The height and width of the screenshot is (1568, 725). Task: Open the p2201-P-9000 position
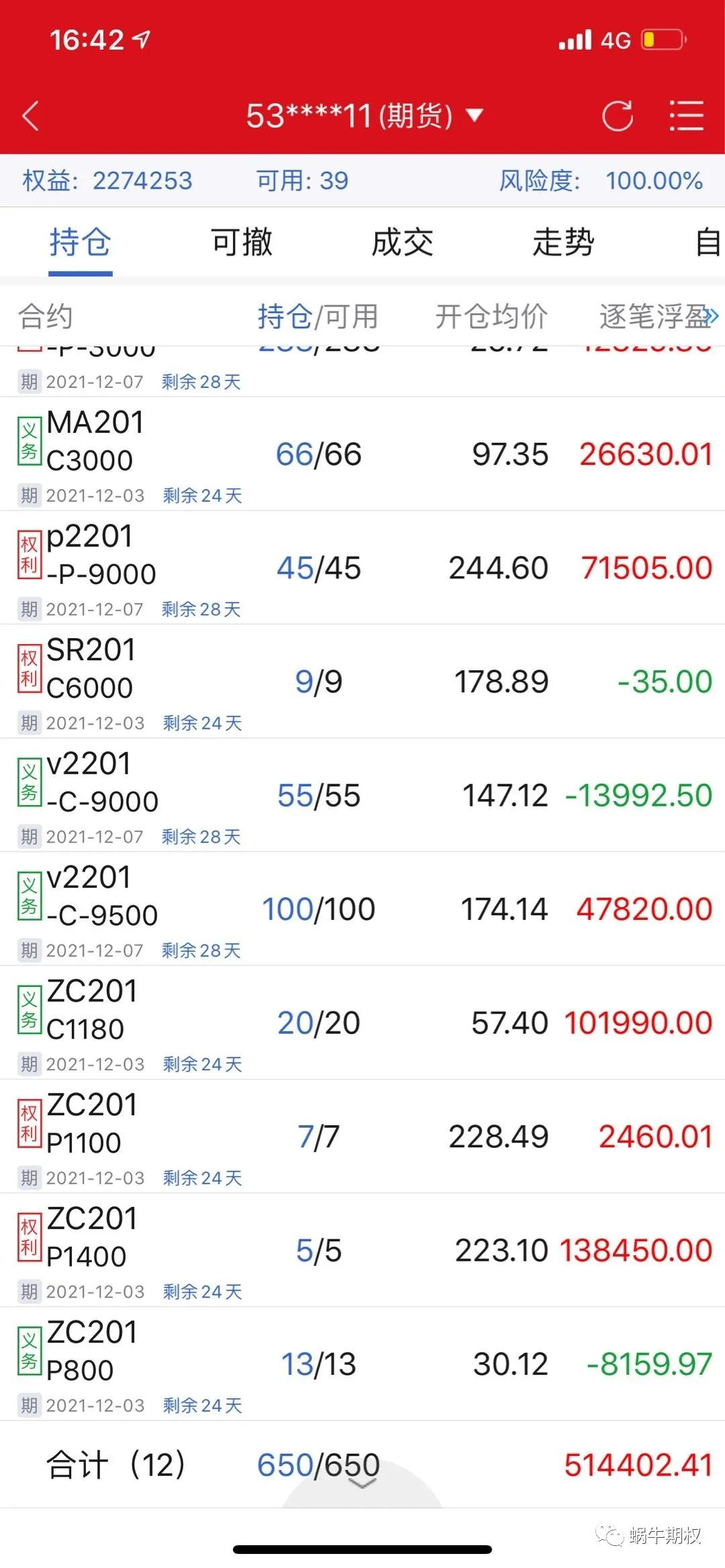coord(362,568)
